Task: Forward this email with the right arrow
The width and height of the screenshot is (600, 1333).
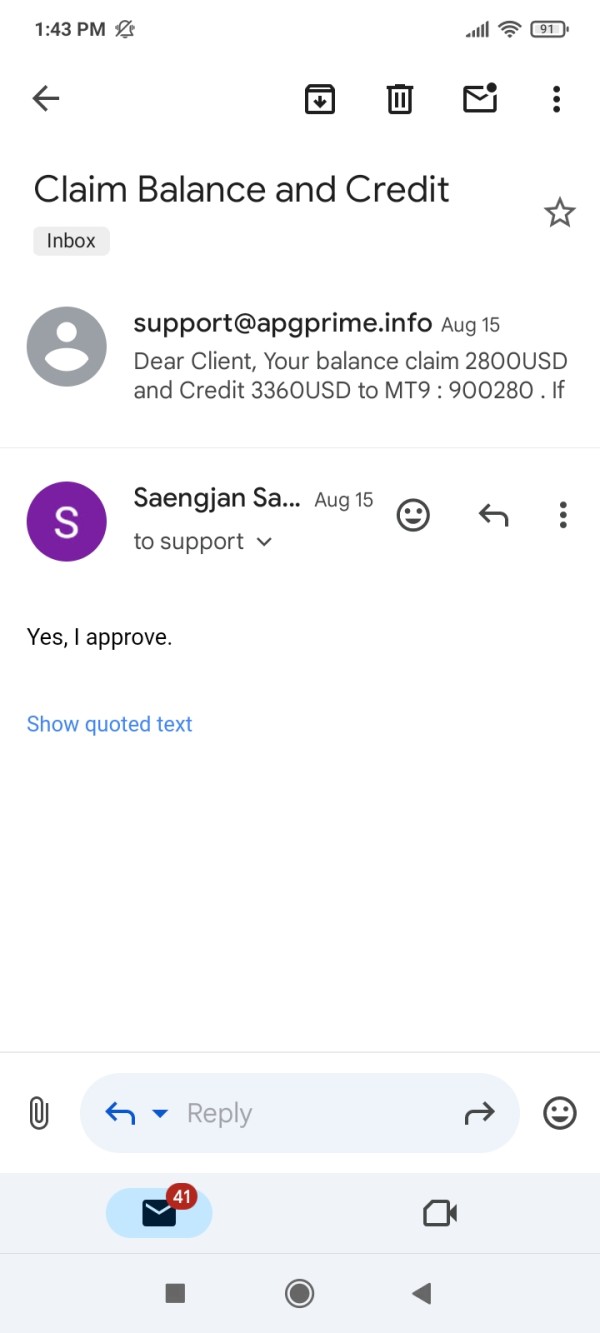Action: tap(480, 1113)
